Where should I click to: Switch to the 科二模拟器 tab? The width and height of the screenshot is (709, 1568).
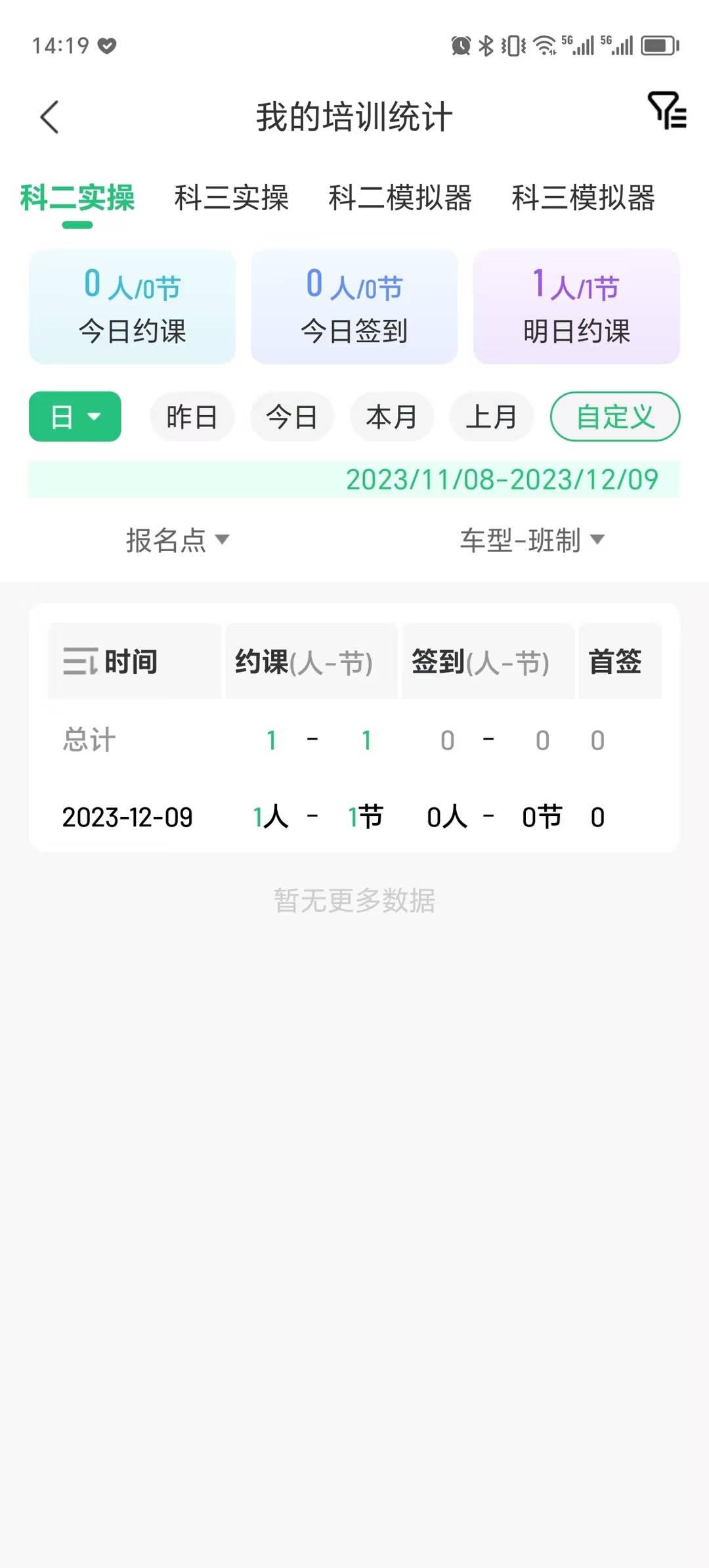tap(400, 198)
